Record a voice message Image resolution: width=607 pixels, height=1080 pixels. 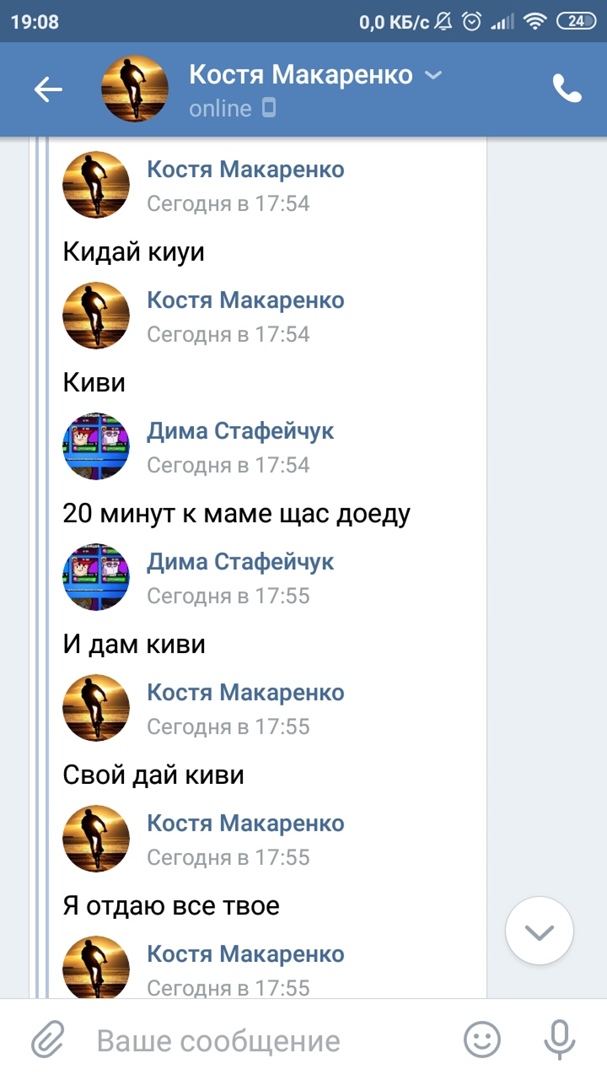click(x=559, y=1040)
